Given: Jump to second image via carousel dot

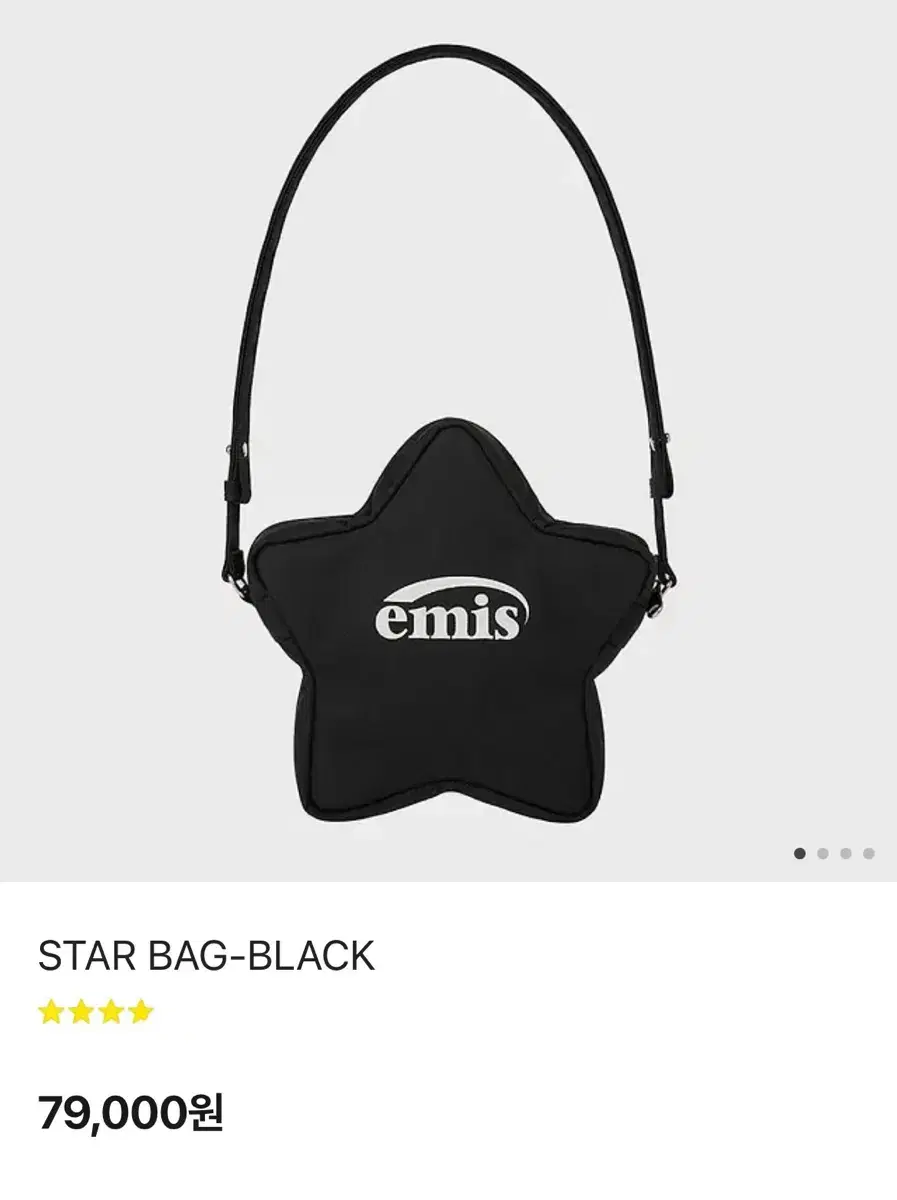Looking at the screenshot, I should pyautogui.click(x=823, y=853).
